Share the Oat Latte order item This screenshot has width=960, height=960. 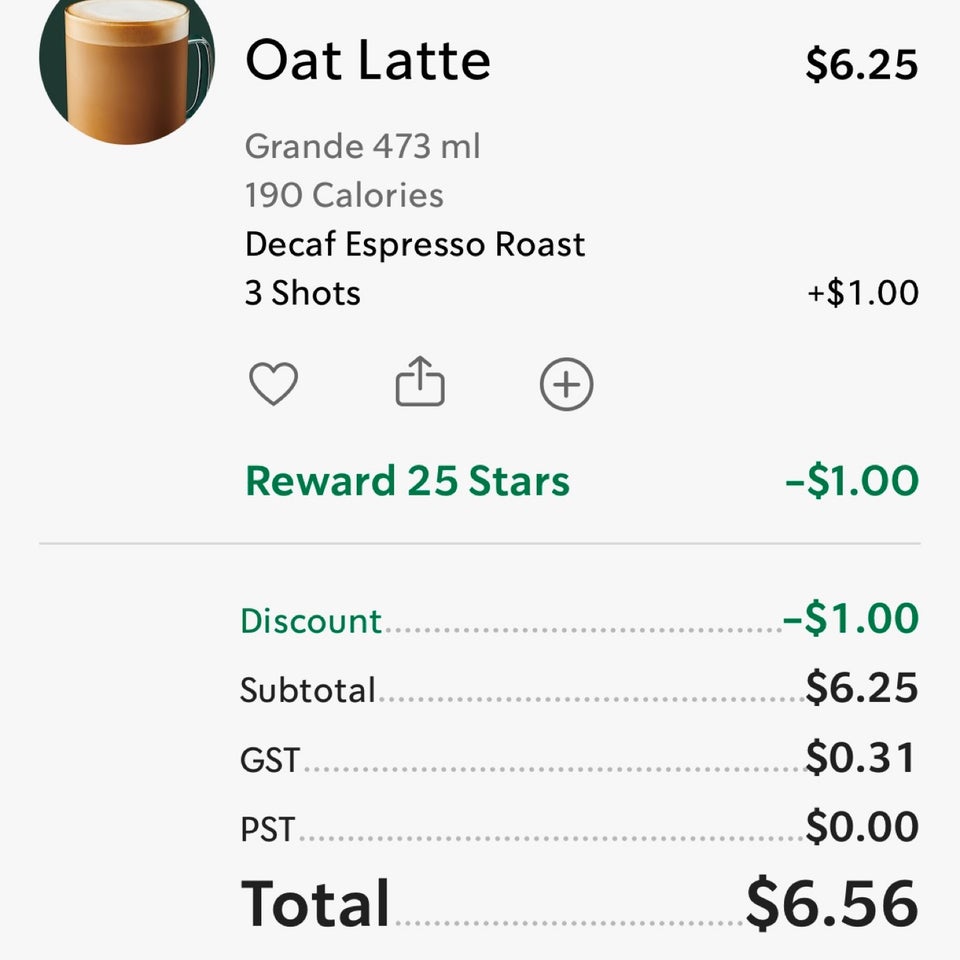[420, 383]
